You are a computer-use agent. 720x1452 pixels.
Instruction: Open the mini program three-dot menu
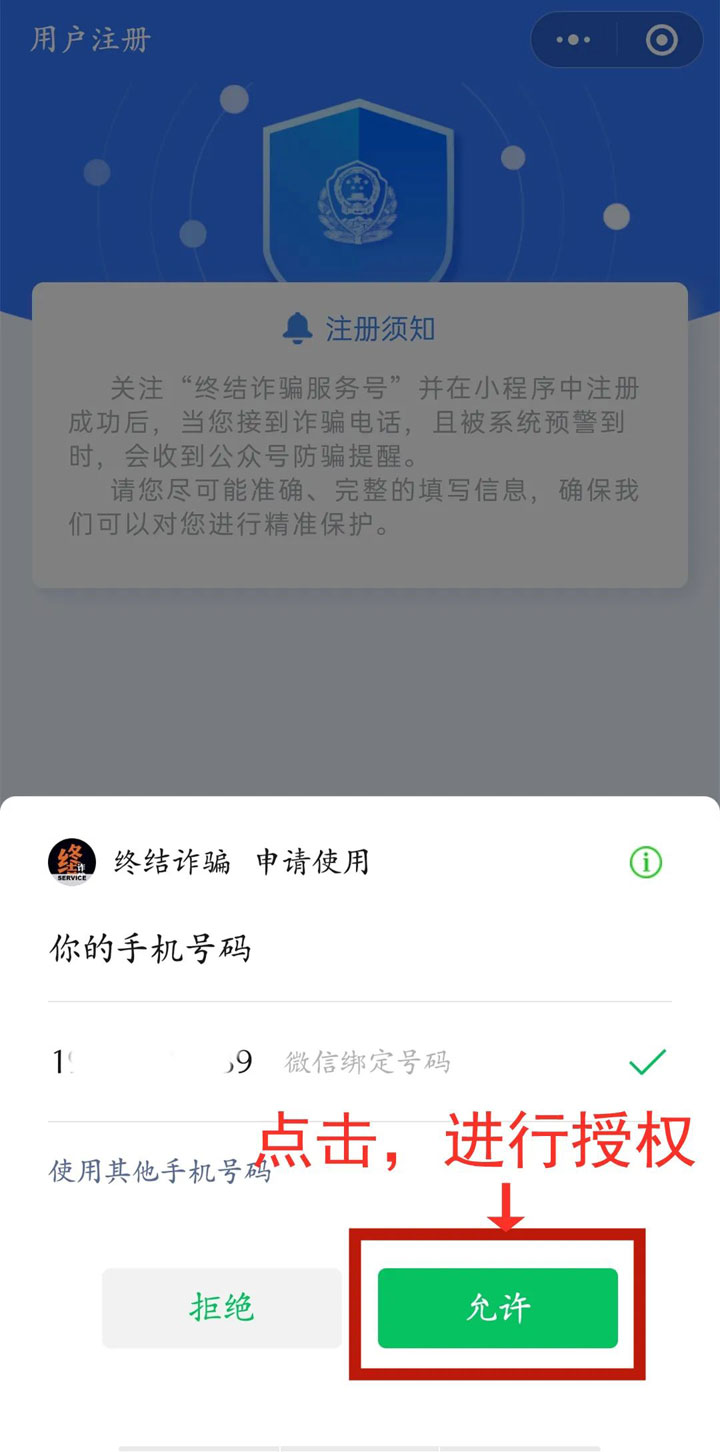tap(573, 40)
